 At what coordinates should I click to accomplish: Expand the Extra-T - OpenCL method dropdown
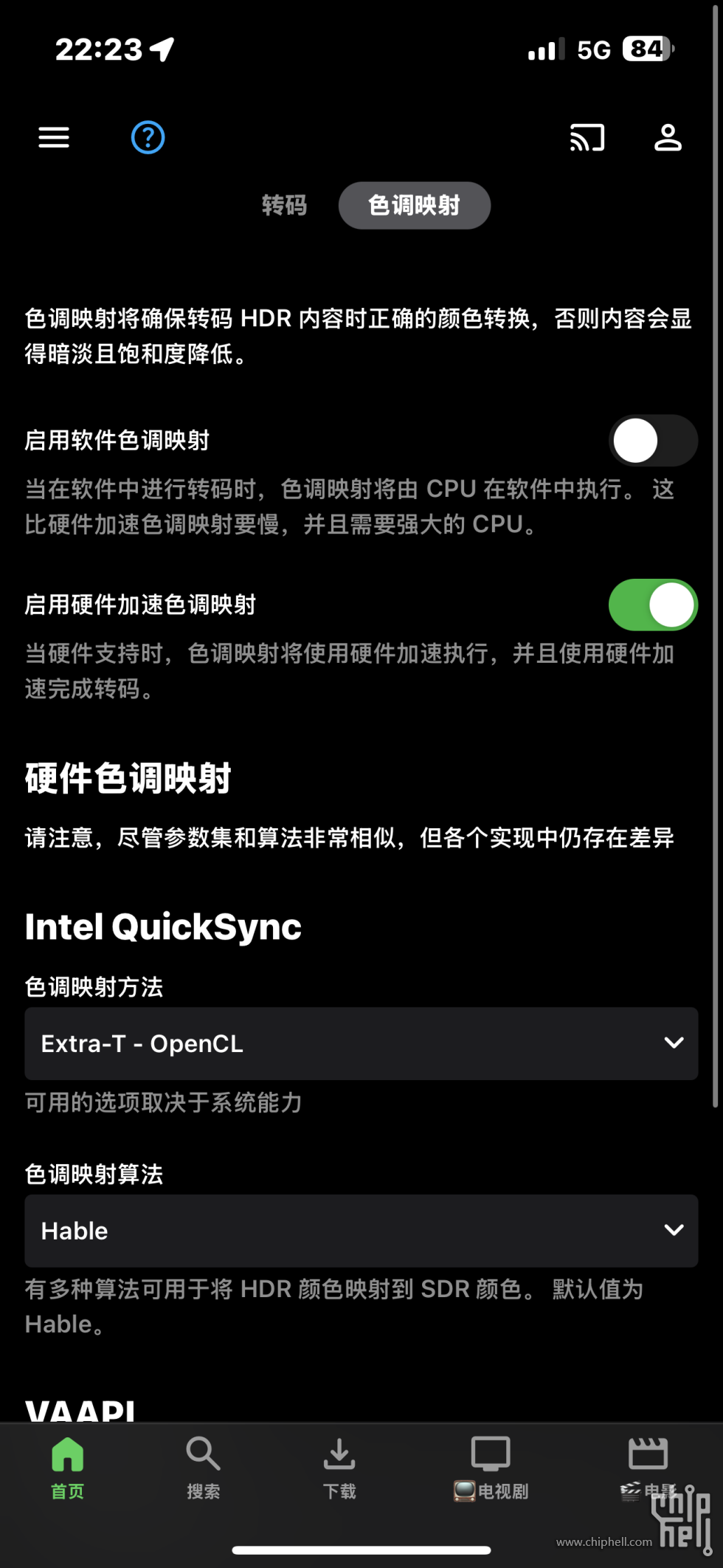point(361,1043)
